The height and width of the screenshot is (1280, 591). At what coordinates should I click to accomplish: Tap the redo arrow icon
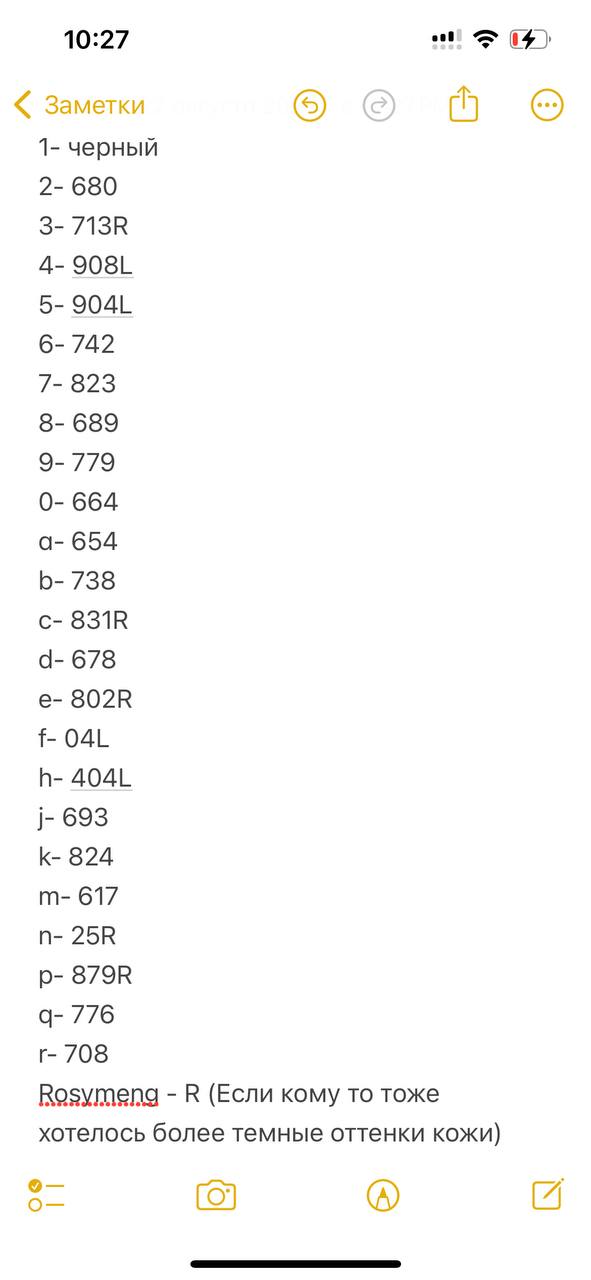(x=379, y=105)
